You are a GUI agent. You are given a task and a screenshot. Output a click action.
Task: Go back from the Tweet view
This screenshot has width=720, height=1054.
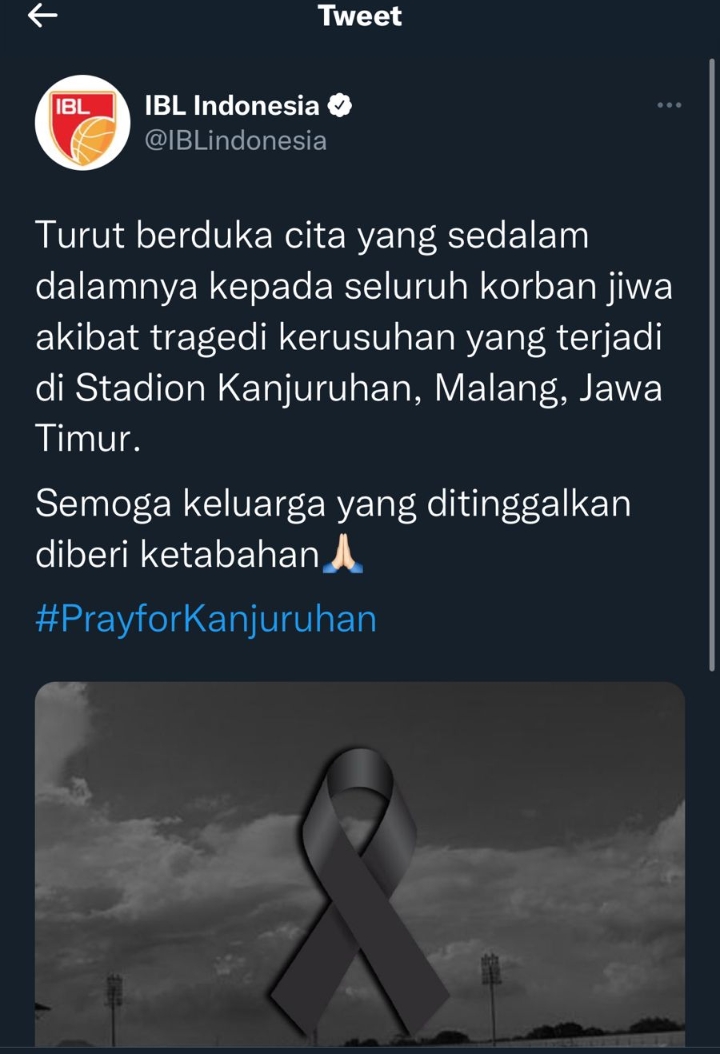click(x=42, y=16)
